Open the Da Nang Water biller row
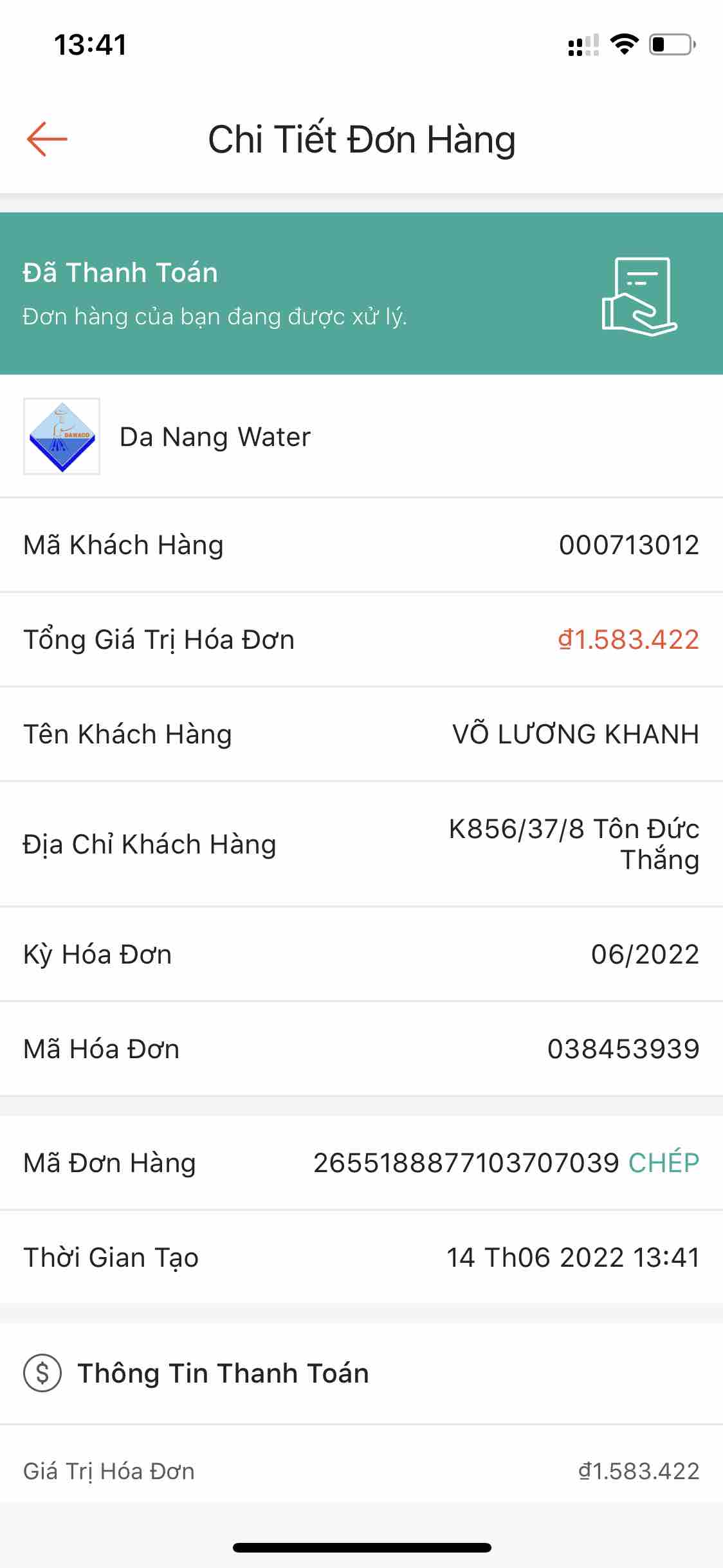 [x=215, y=437]
